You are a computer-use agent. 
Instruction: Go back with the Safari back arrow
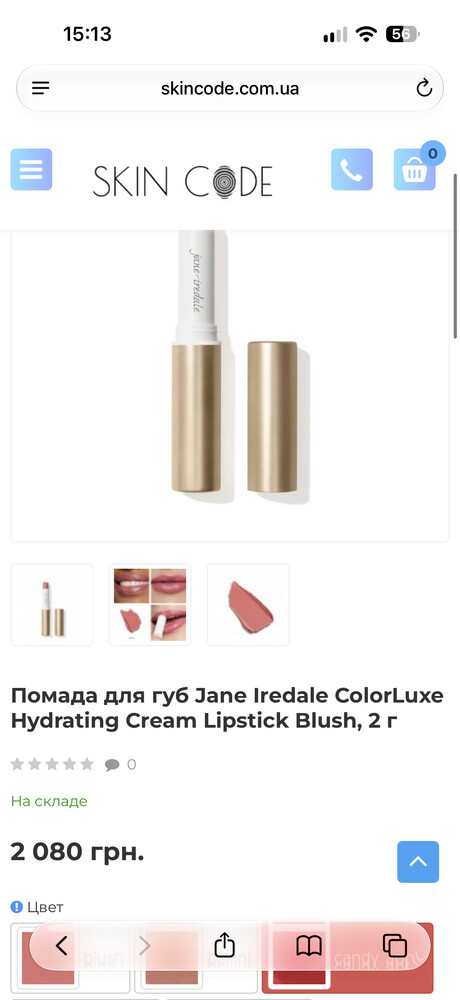click(61, 945)
